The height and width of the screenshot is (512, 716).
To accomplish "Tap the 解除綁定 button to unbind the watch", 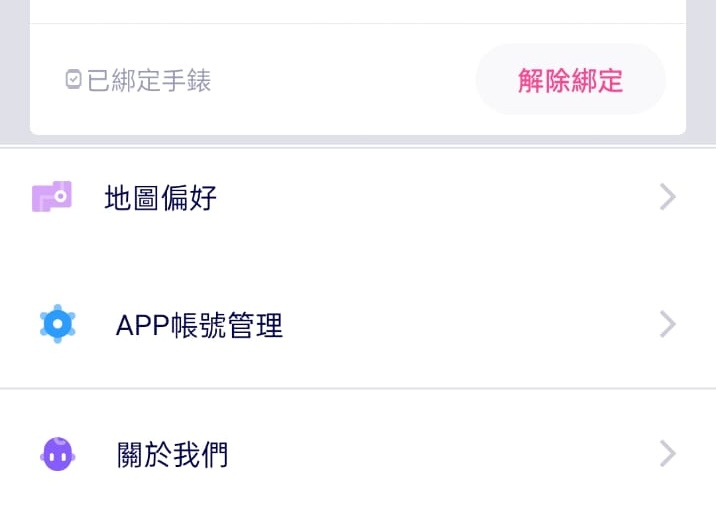I will point(570,80).
